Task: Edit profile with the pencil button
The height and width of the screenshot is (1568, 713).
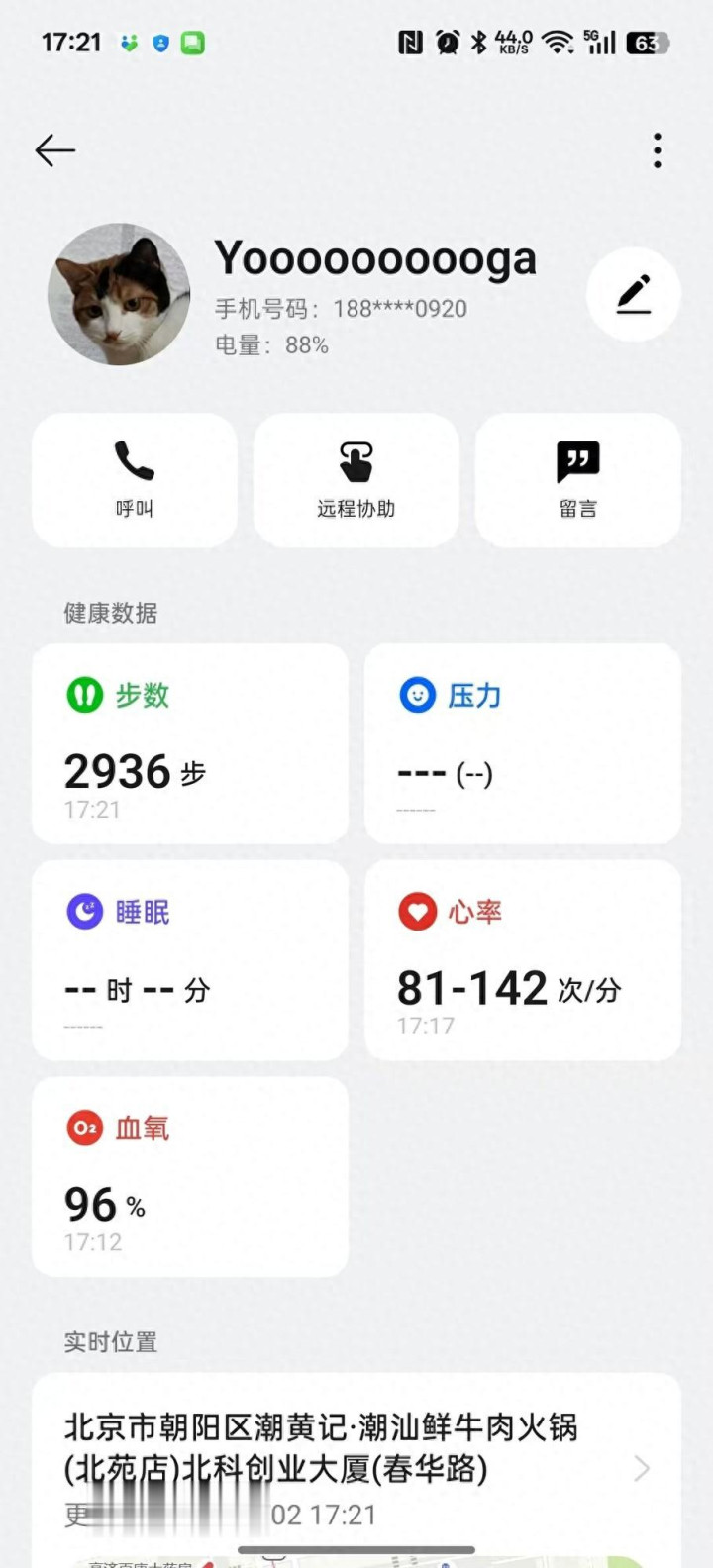Action: coord(634,294)
